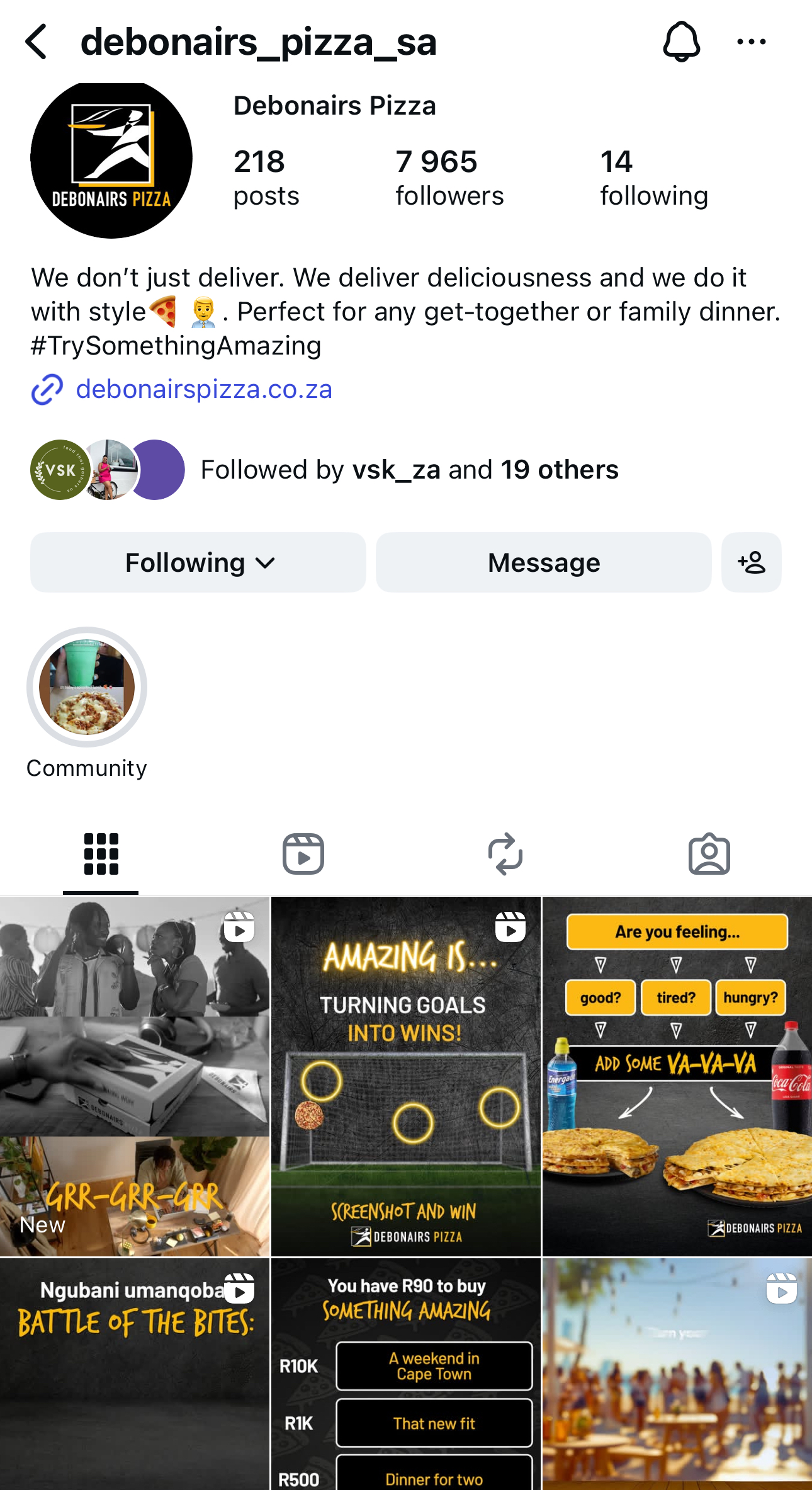The width and height of the screenshot is (812, 1490).
Task: Go back from the debonairs_pizza_sa profile
Action: 37,42
